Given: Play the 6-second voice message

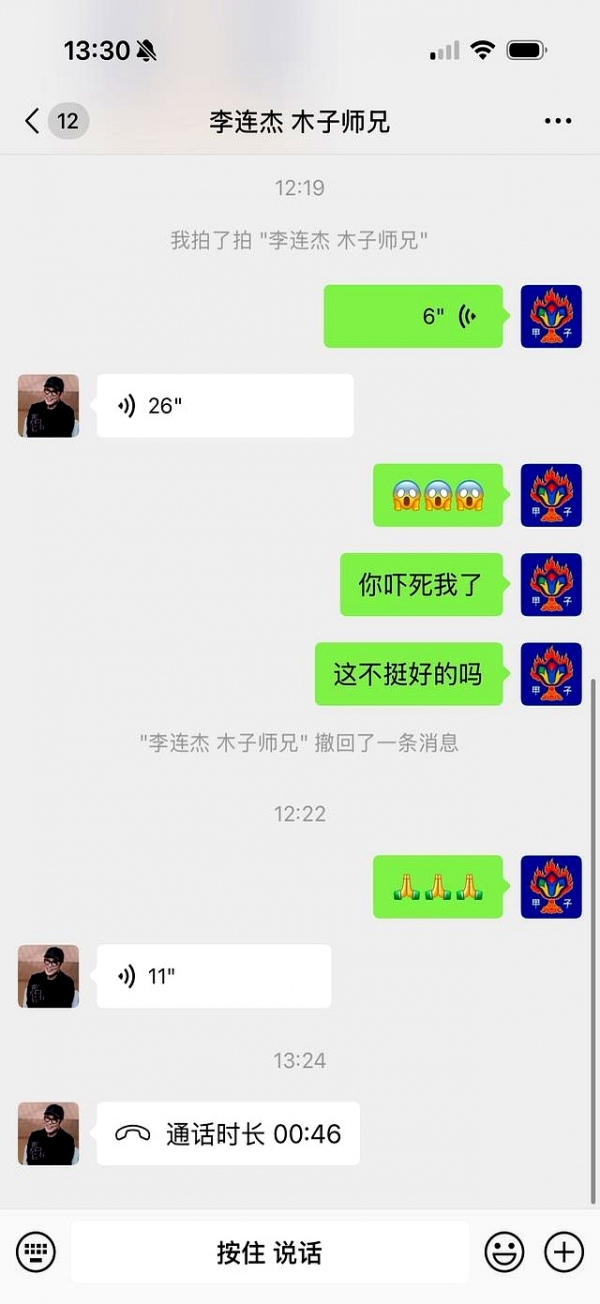Looking at the screenshot, I should click(413, 316).
